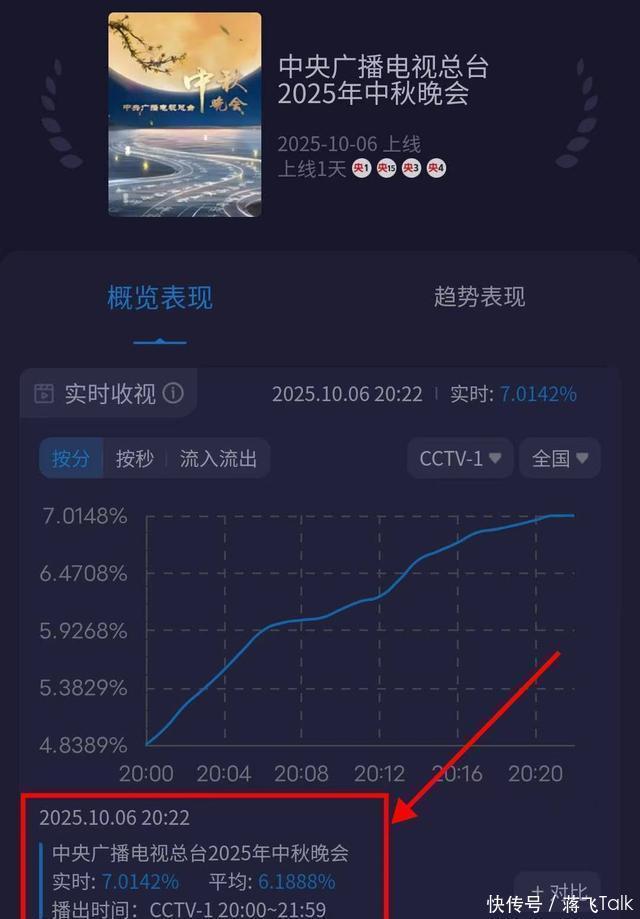
Task: Select the 概览表现 tab
Action: click(160, 297)
